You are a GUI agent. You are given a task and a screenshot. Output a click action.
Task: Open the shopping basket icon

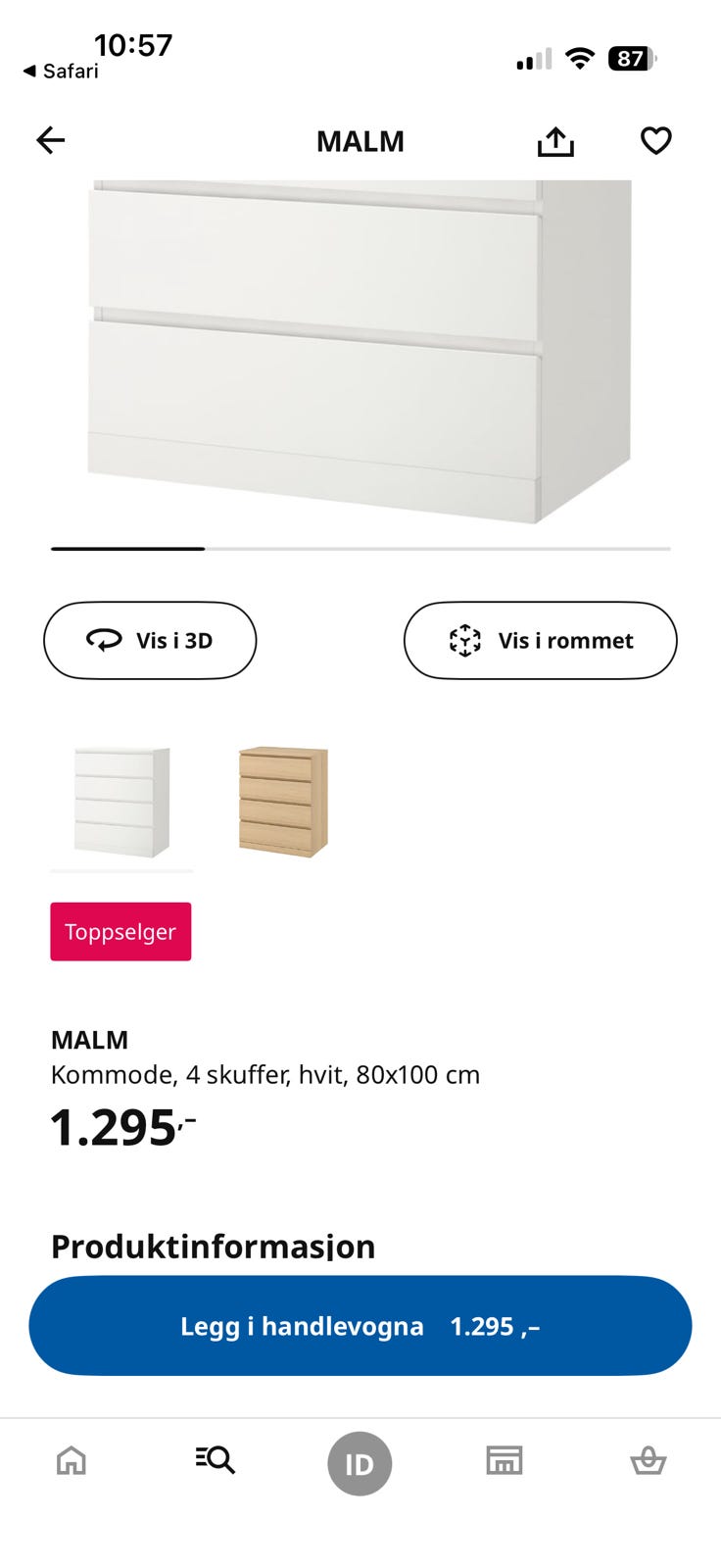(x=649, y=1463)
